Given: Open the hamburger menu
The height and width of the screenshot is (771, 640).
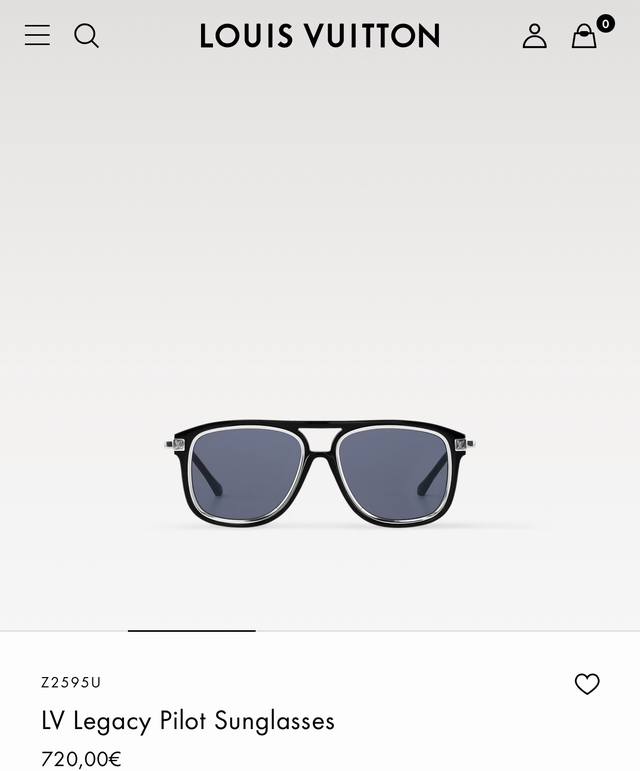Looking at the screenshot, I should pyautogui.click(x=37, y=36).
